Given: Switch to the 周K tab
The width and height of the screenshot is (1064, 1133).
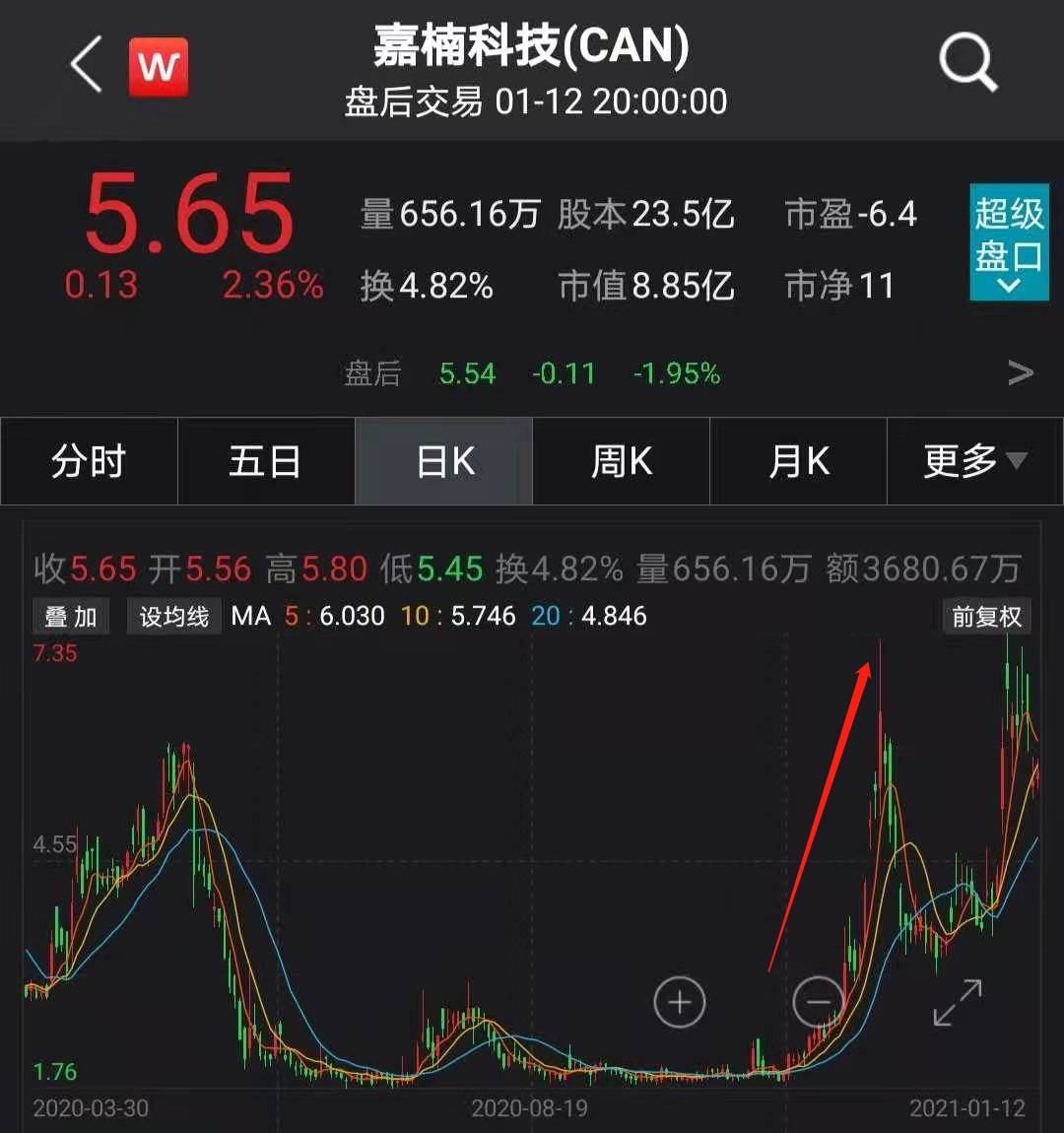Looking at the screenshot, I should 621,461.
